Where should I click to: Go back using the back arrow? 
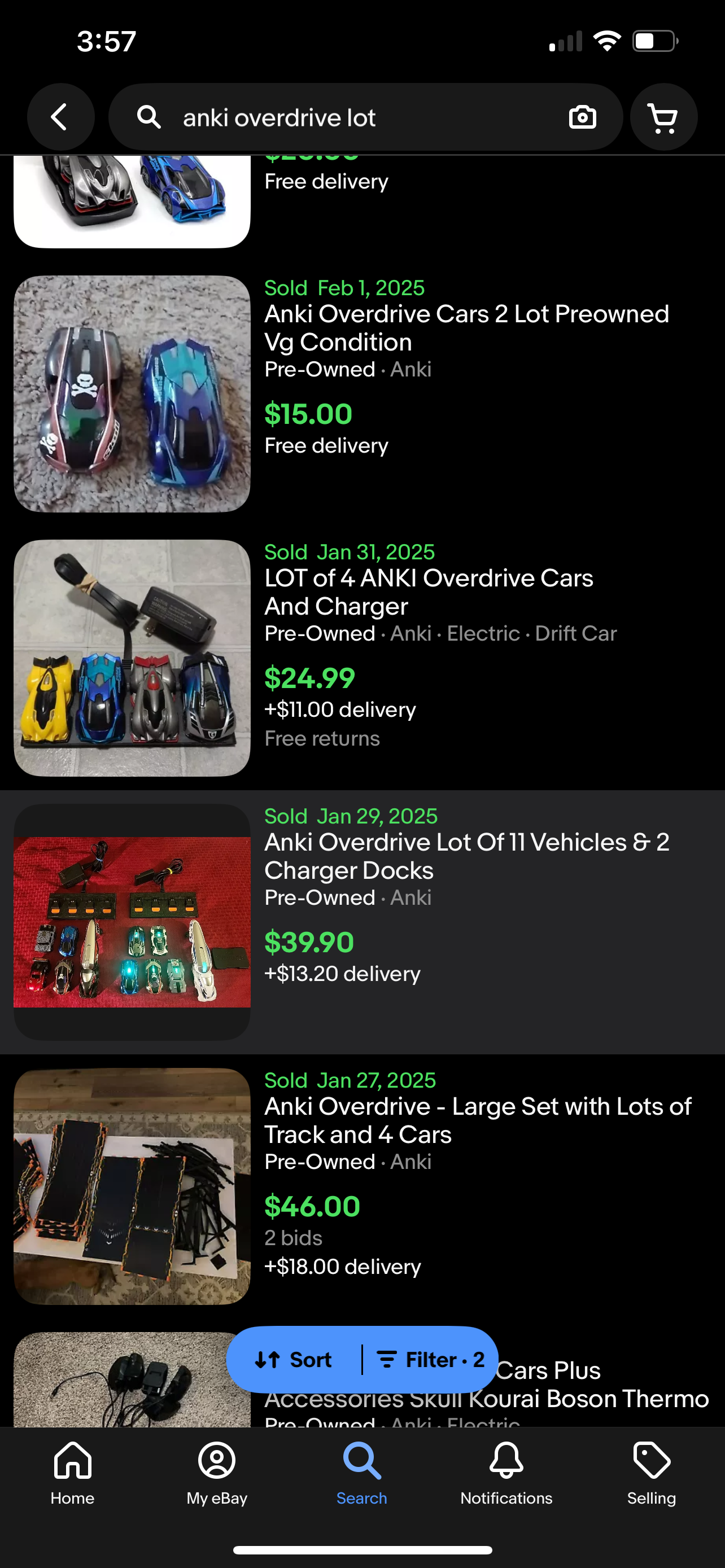[60, 117]
